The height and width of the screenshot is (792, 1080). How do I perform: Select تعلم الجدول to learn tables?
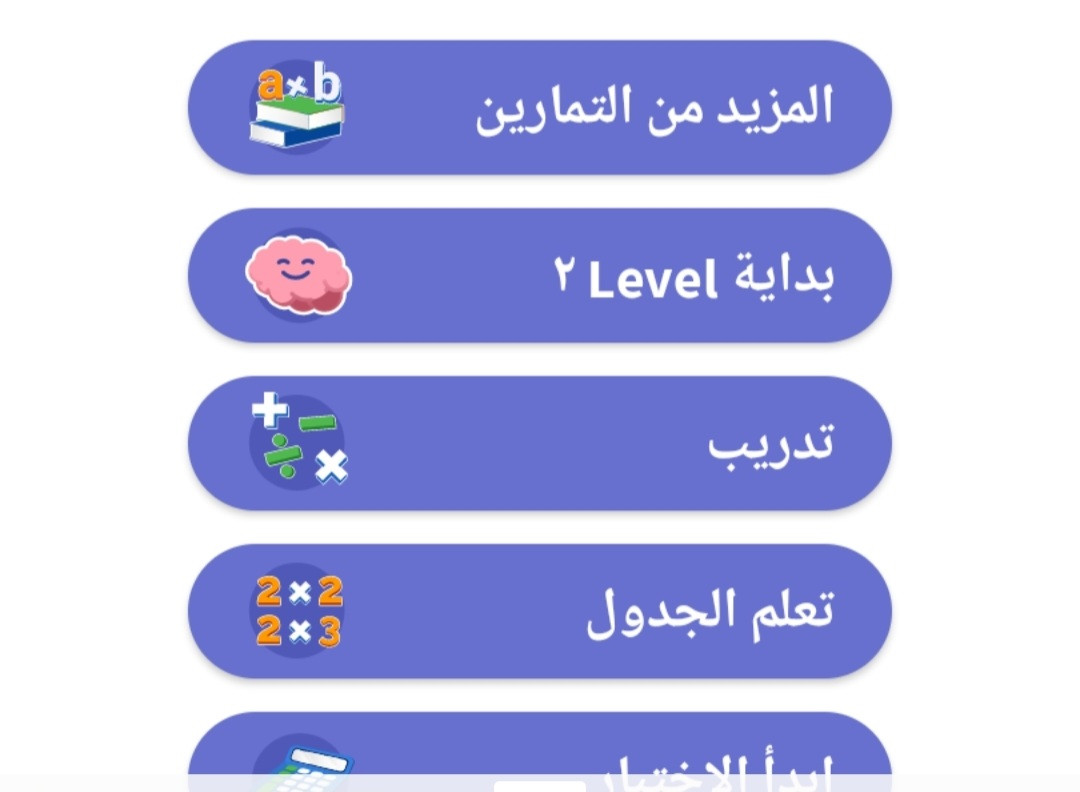click(540, 612)
